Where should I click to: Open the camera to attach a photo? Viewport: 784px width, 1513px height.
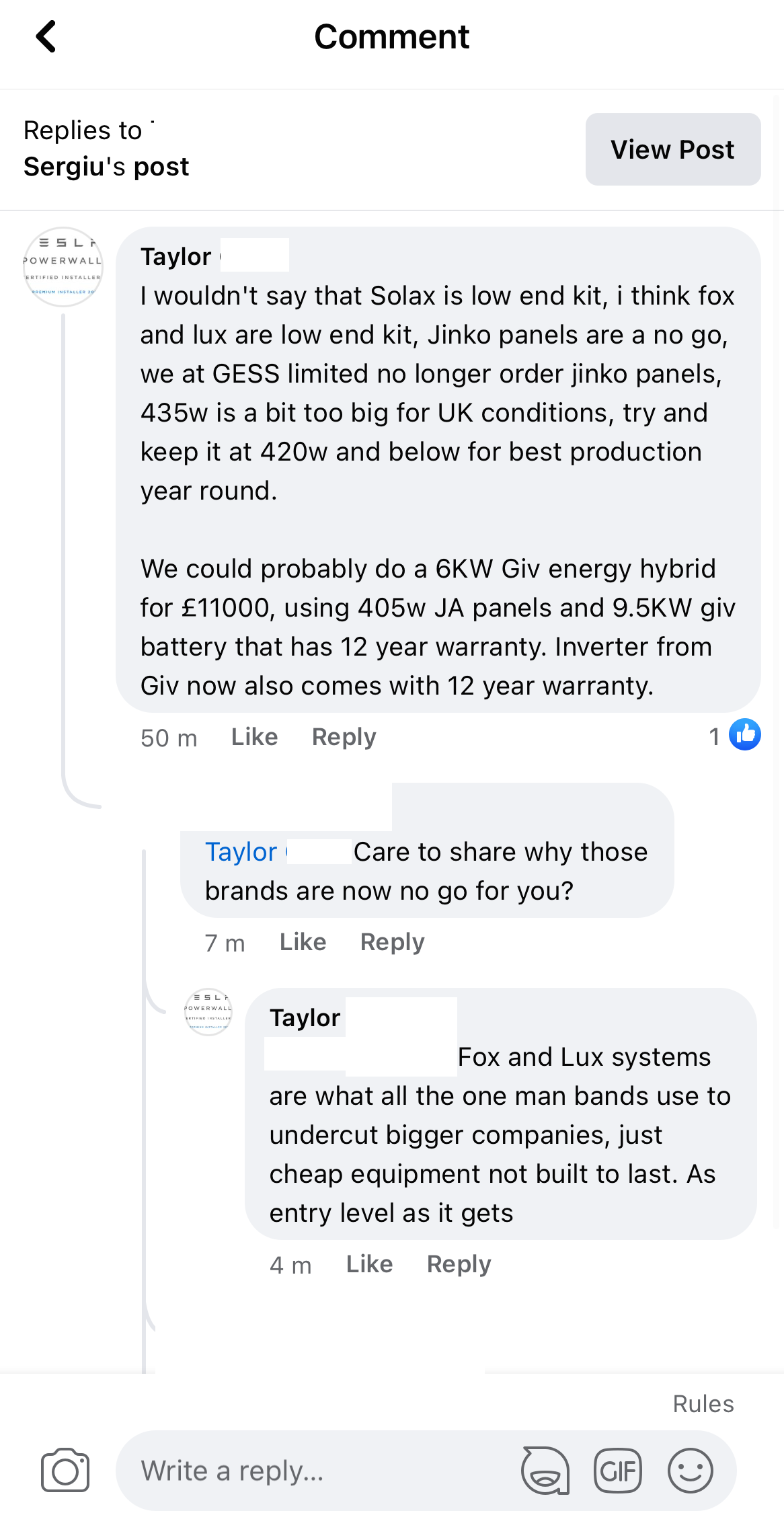pyautogui.click(x=65, y=1470)
